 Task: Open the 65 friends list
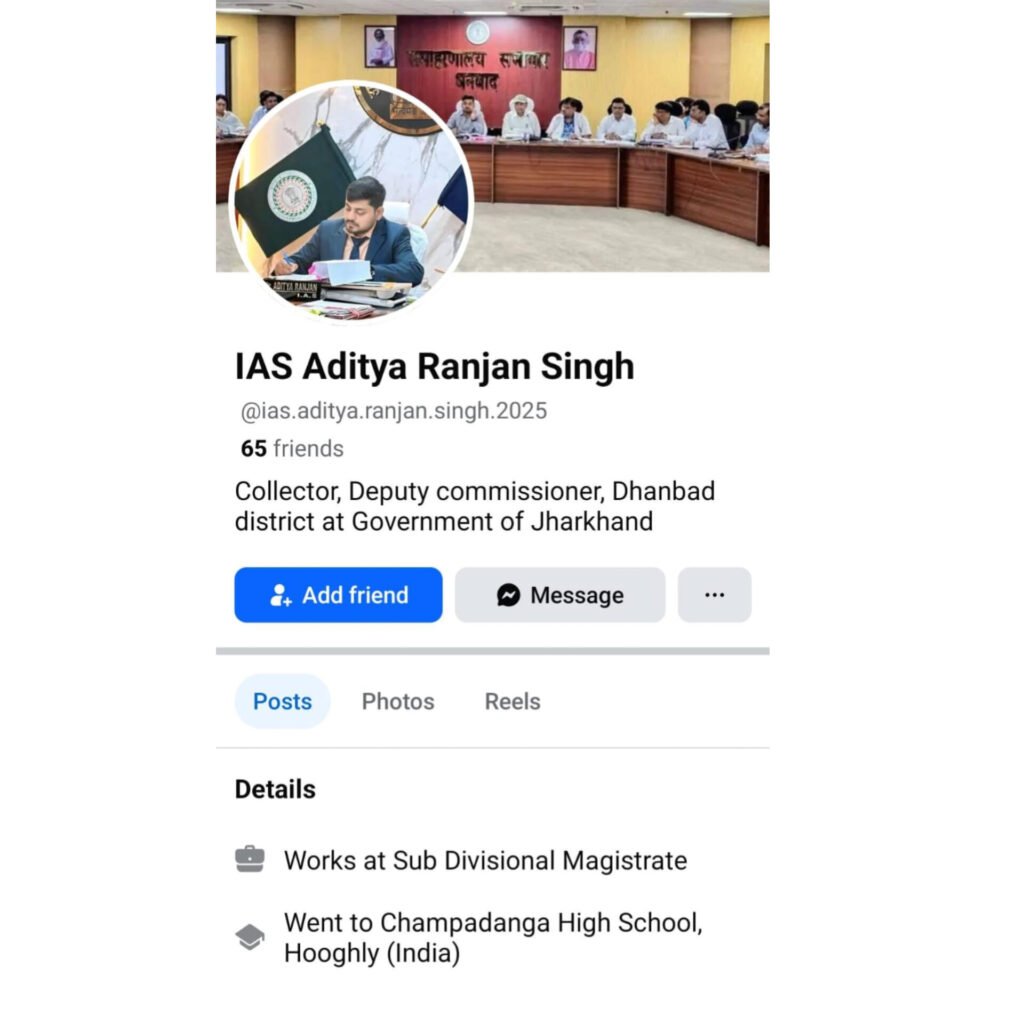[x=292, y=449]
